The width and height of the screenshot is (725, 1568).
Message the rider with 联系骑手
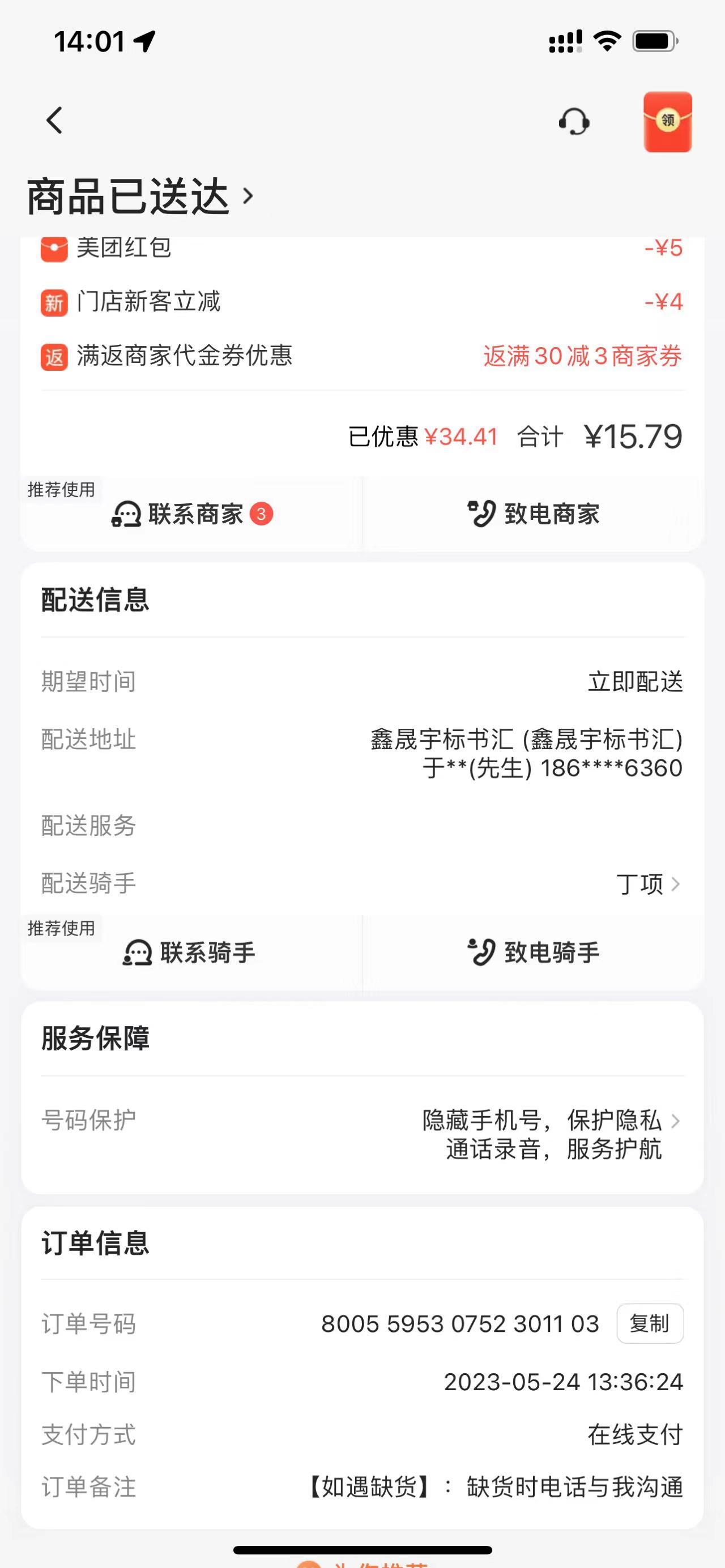click(190, 952)
